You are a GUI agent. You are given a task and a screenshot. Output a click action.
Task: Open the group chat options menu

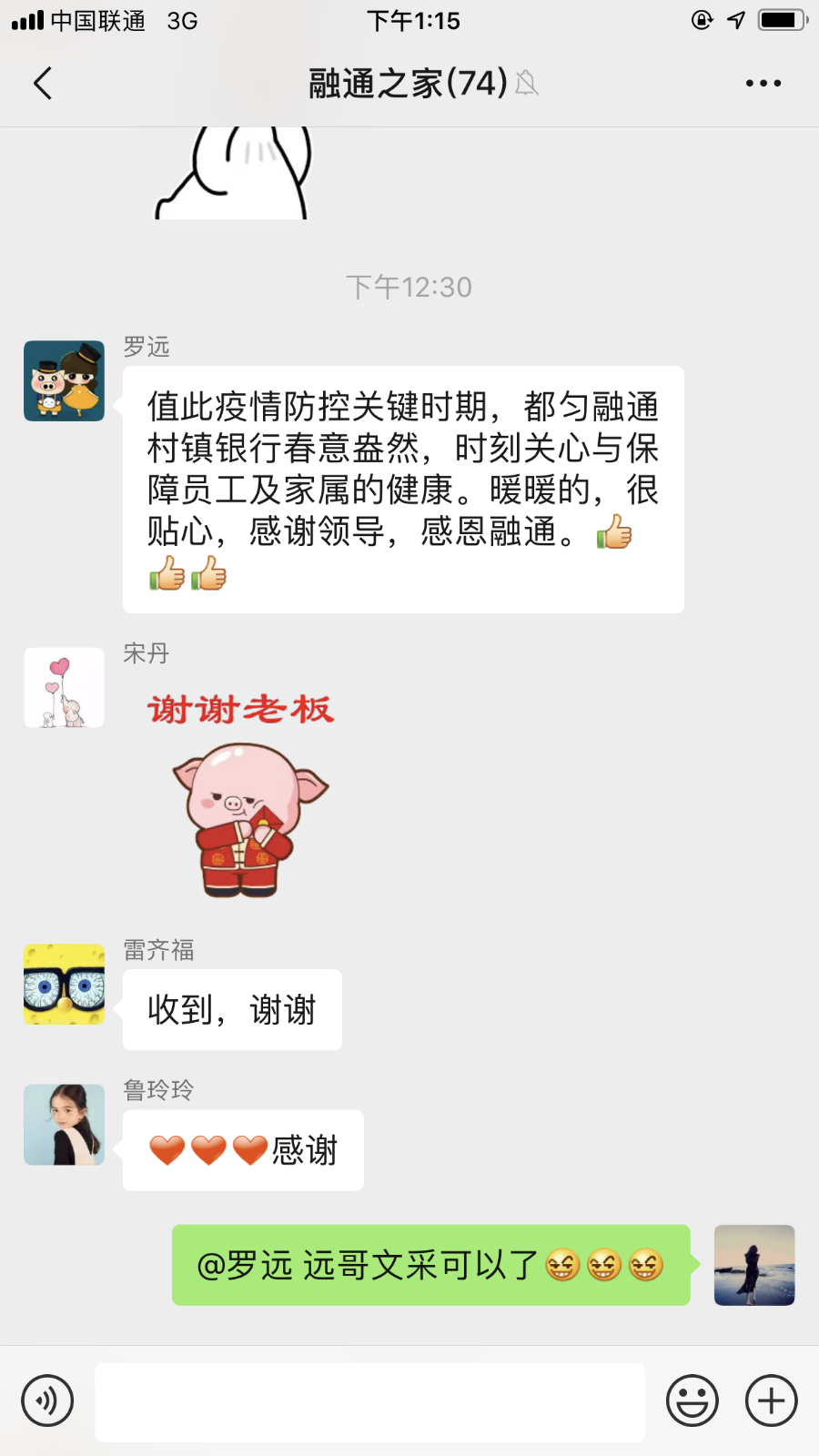[763, 83]
